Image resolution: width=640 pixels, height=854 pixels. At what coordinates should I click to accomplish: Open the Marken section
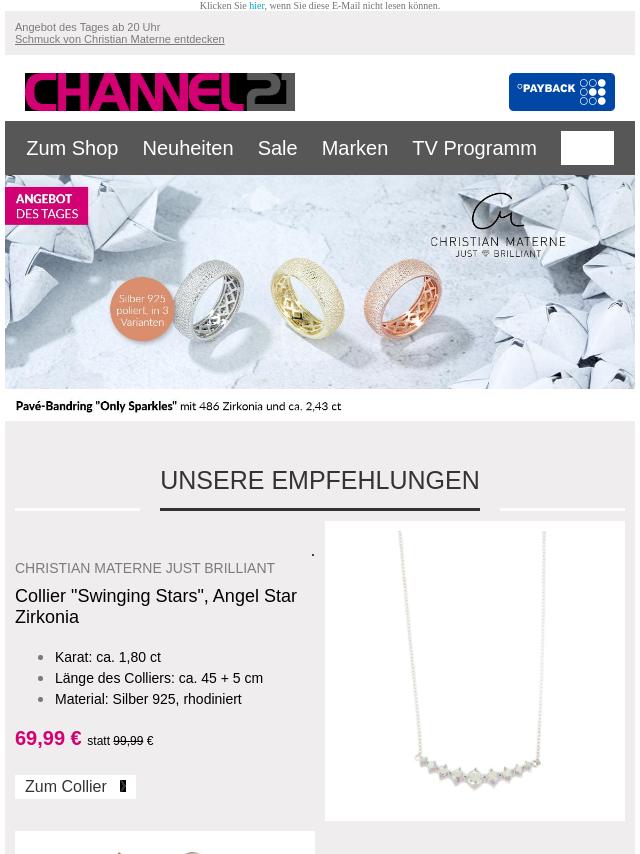click(x=354, y=148)
